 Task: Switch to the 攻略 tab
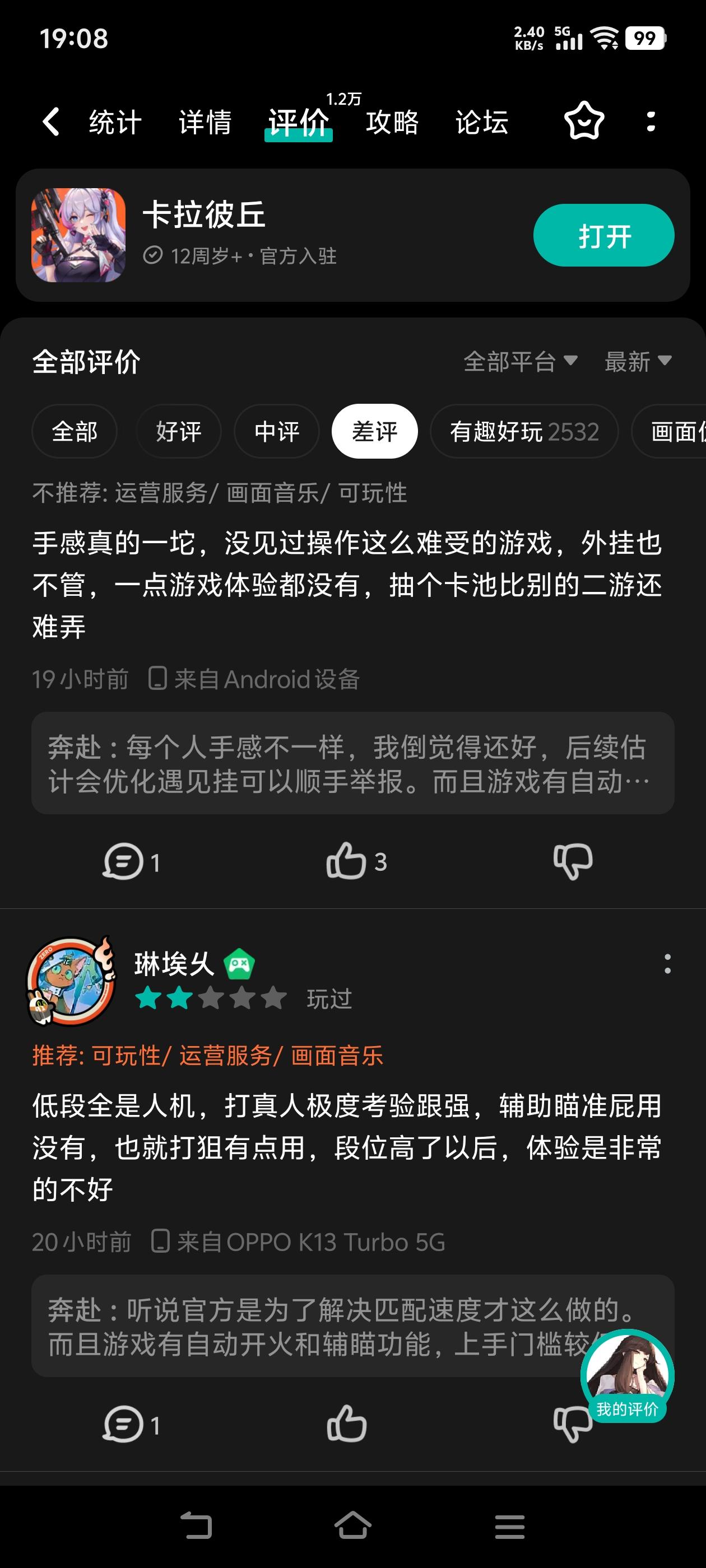[393, 121]
